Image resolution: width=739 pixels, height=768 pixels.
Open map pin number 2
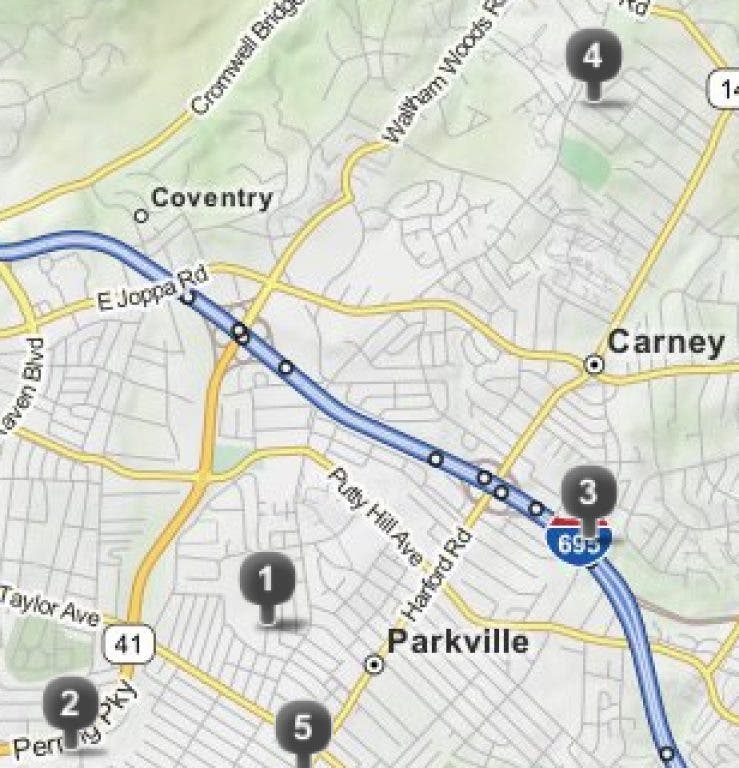[x=70, y=706]
